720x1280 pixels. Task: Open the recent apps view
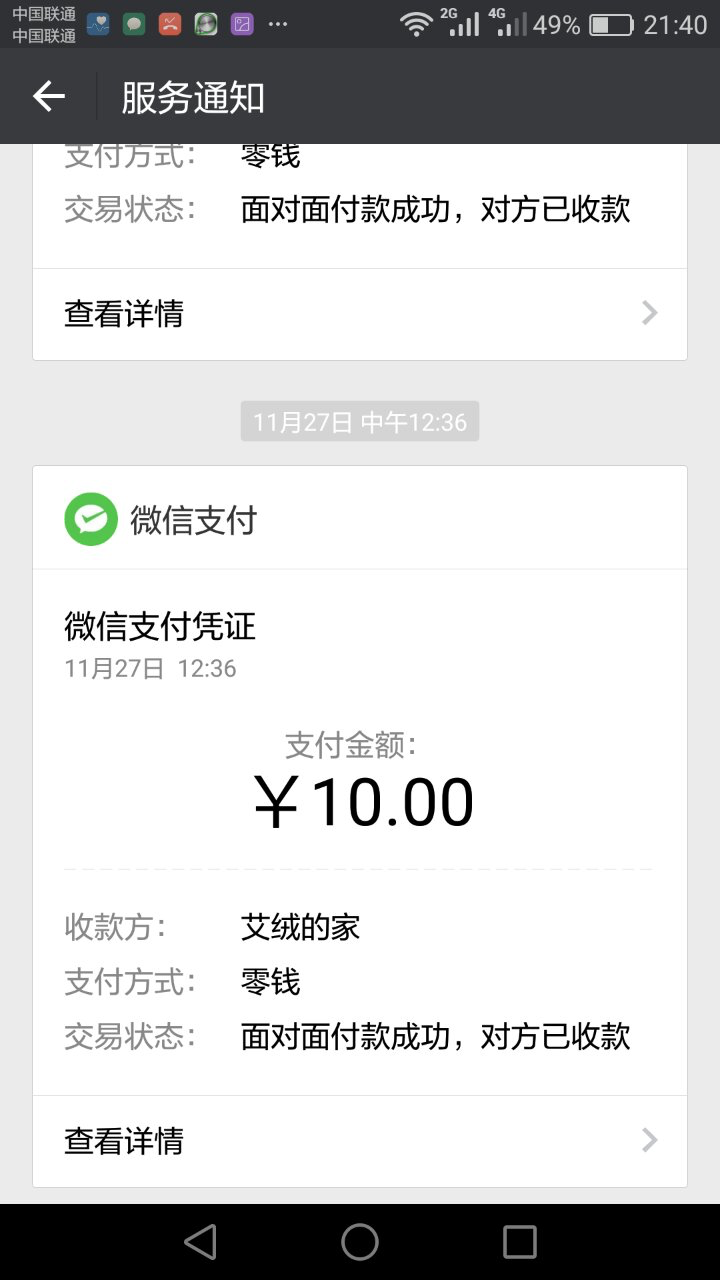click(x=520, y=1242)
